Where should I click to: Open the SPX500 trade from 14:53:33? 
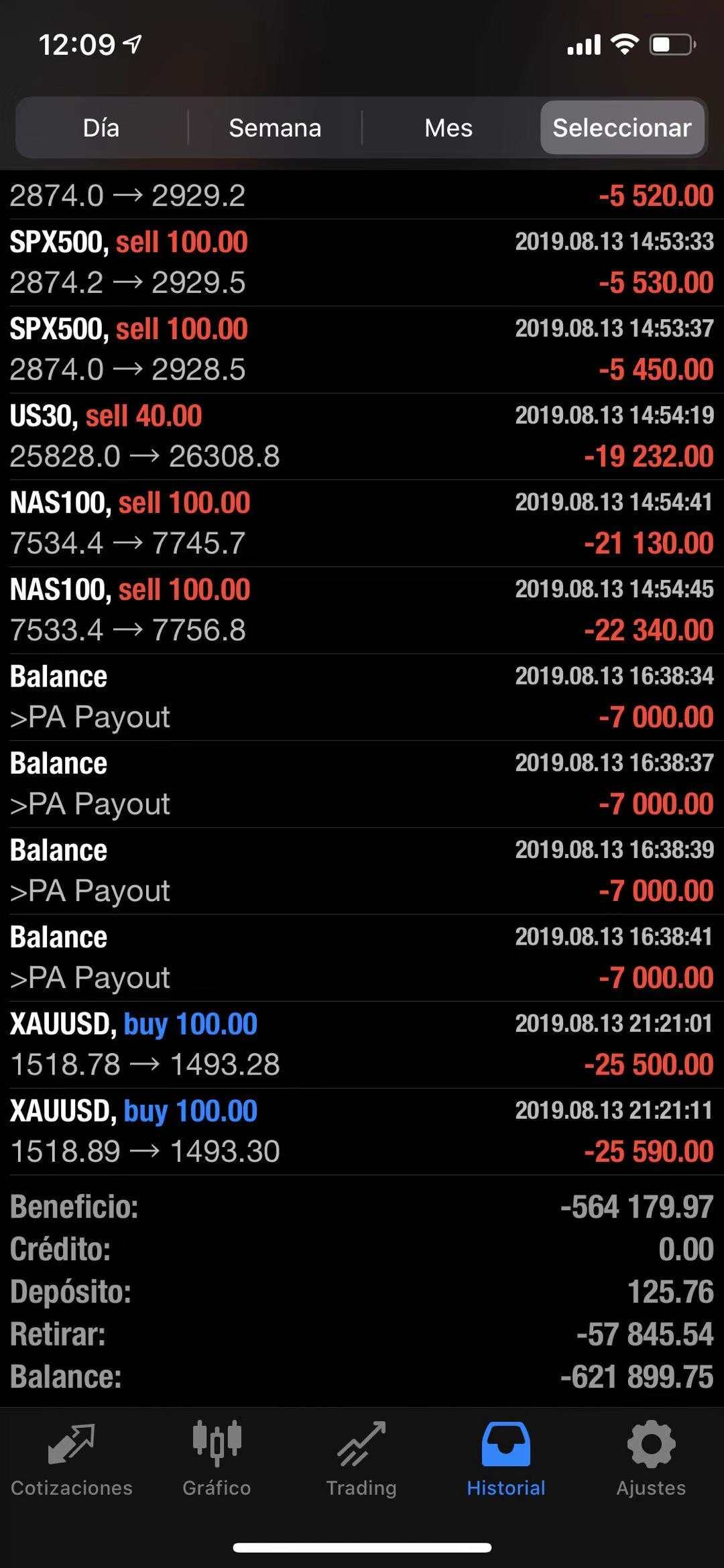tap(362, 263)
